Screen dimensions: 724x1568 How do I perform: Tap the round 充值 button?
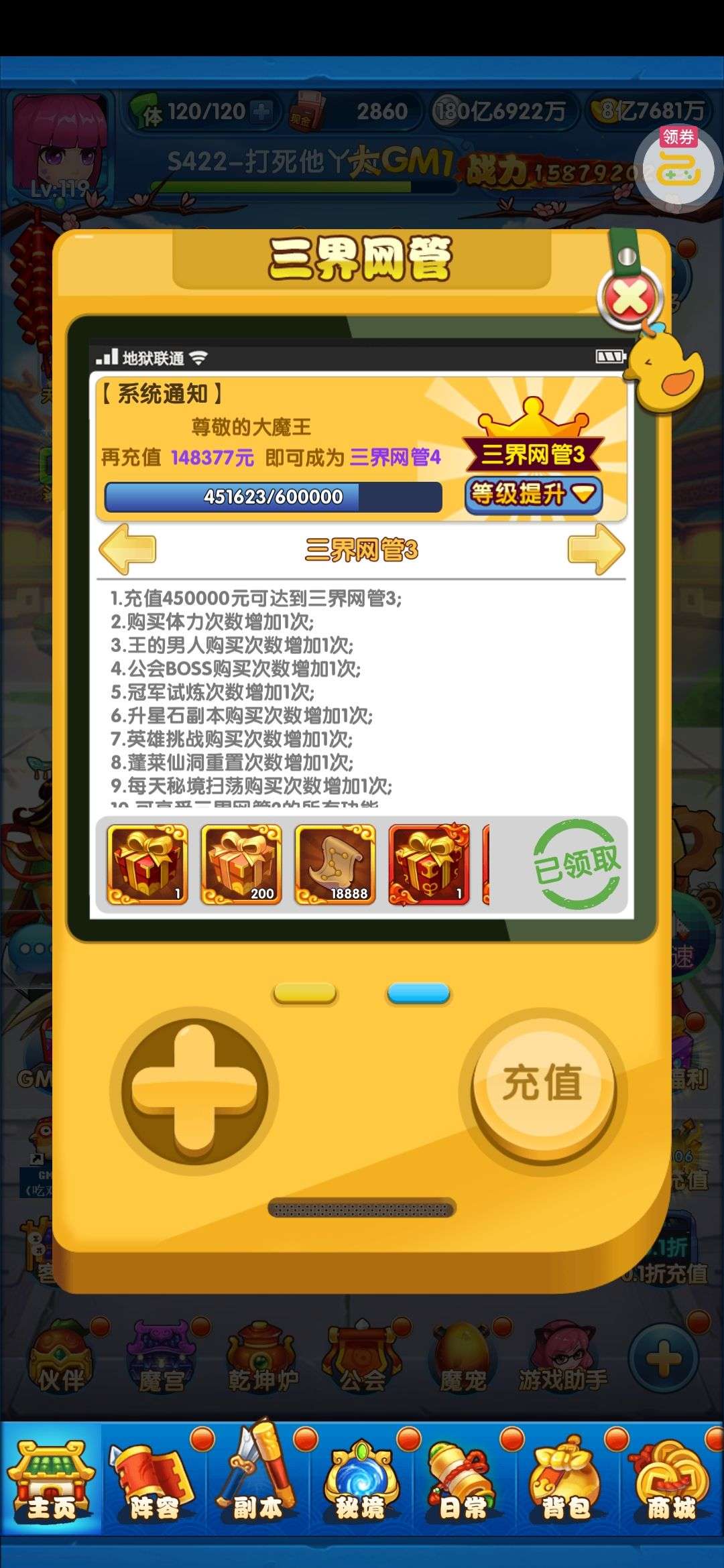(x=542, y=1083)
